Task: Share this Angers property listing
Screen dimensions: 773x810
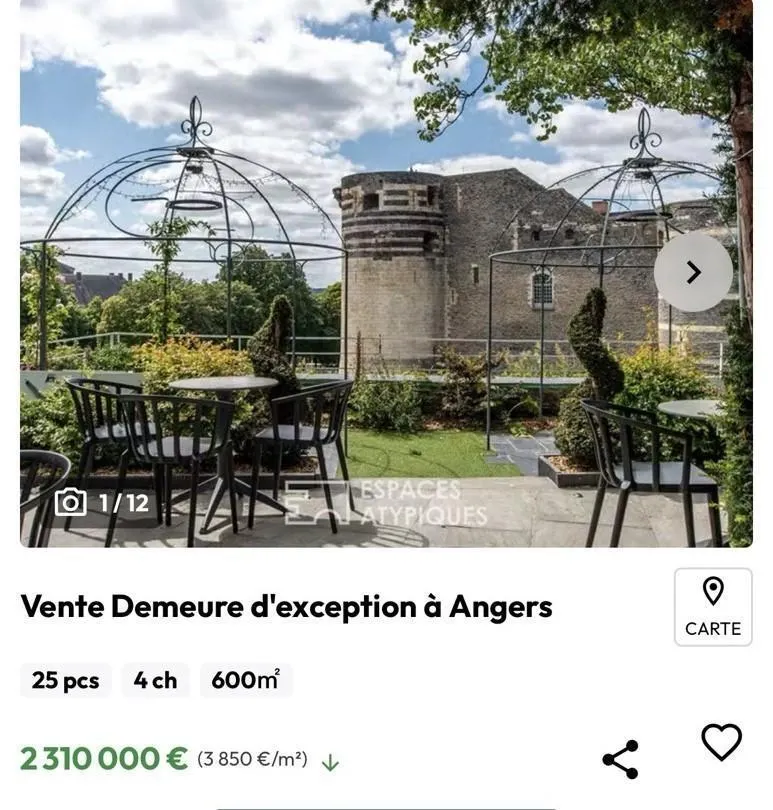Action: [620, 760]
